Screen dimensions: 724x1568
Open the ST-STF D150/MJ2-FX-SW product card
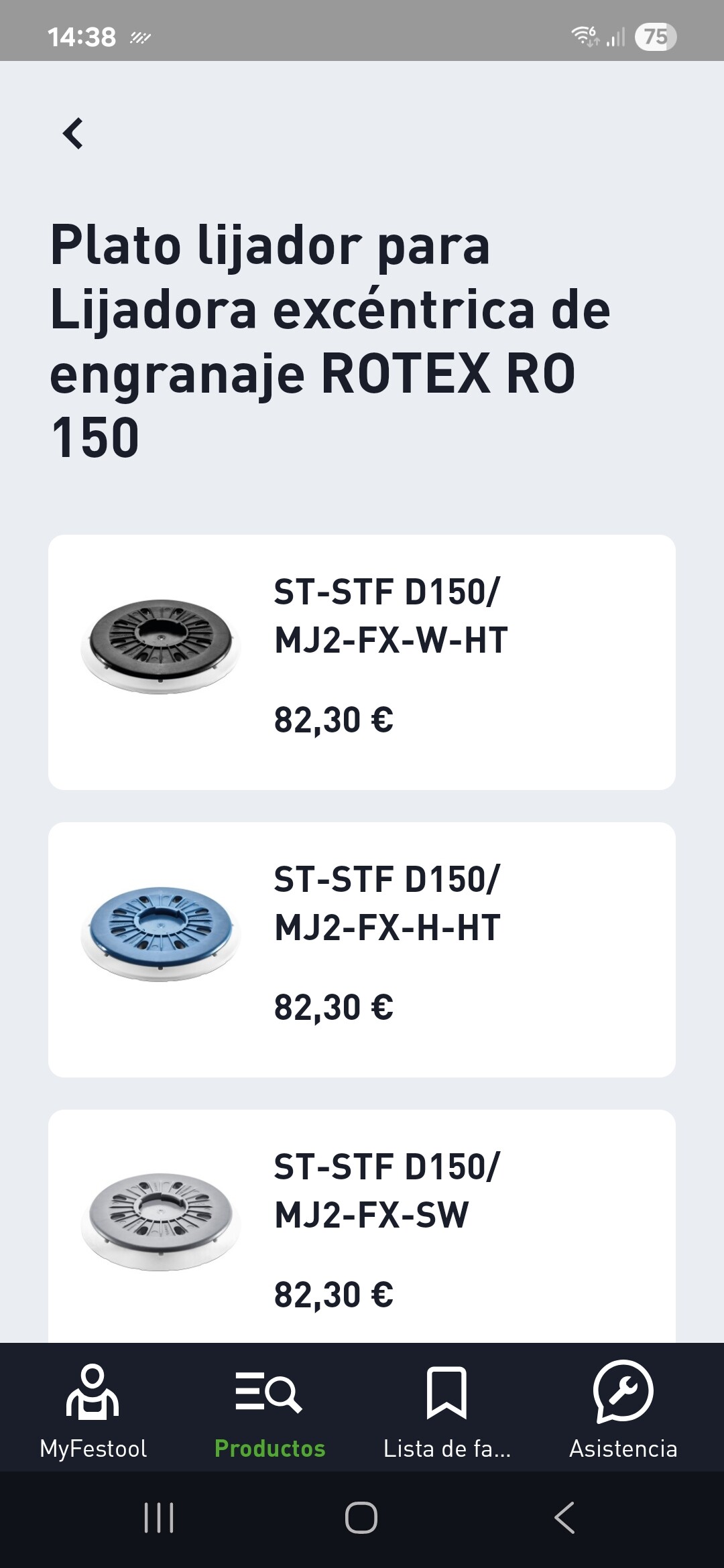coord(362,1226)
